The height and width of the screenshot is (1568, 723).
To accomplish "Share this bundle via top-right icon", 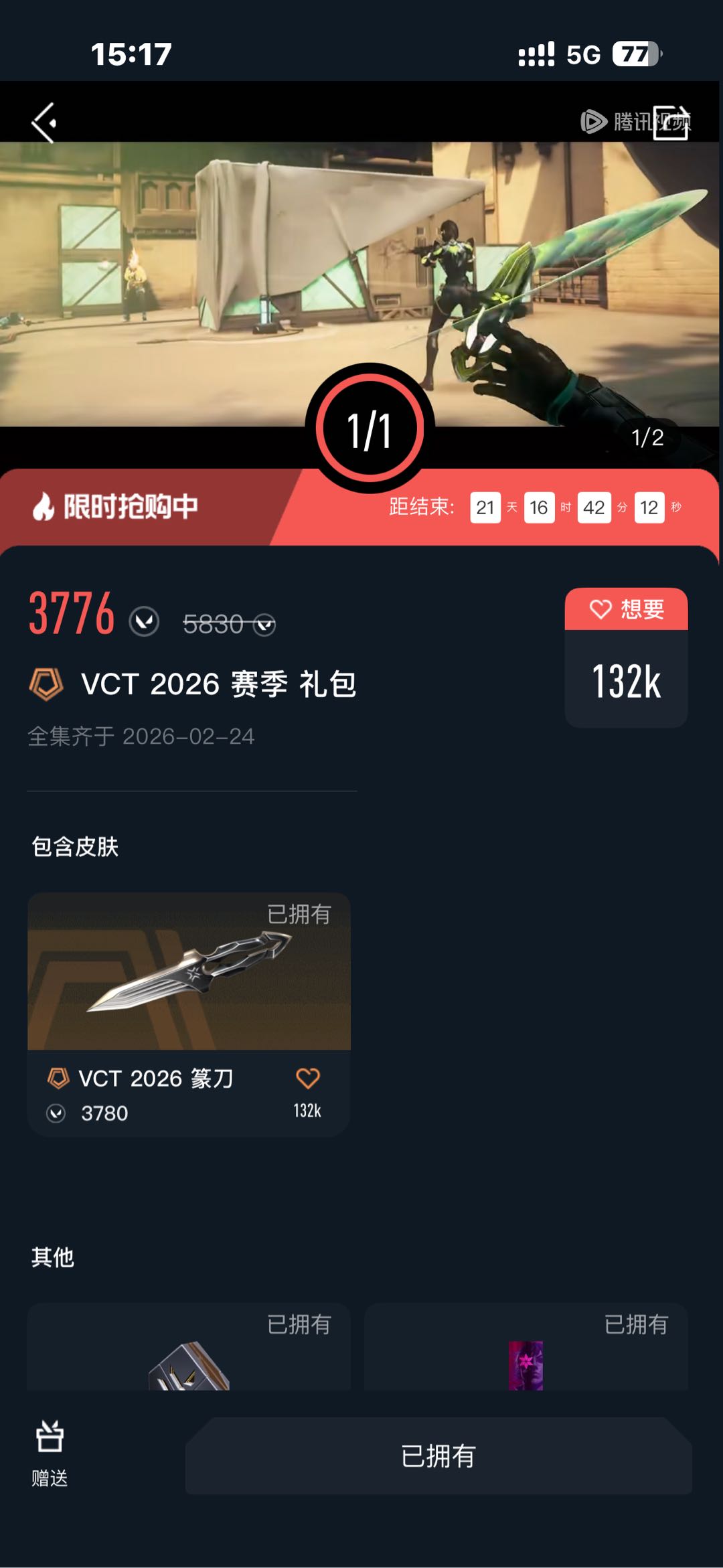I will tap(670, 122).
